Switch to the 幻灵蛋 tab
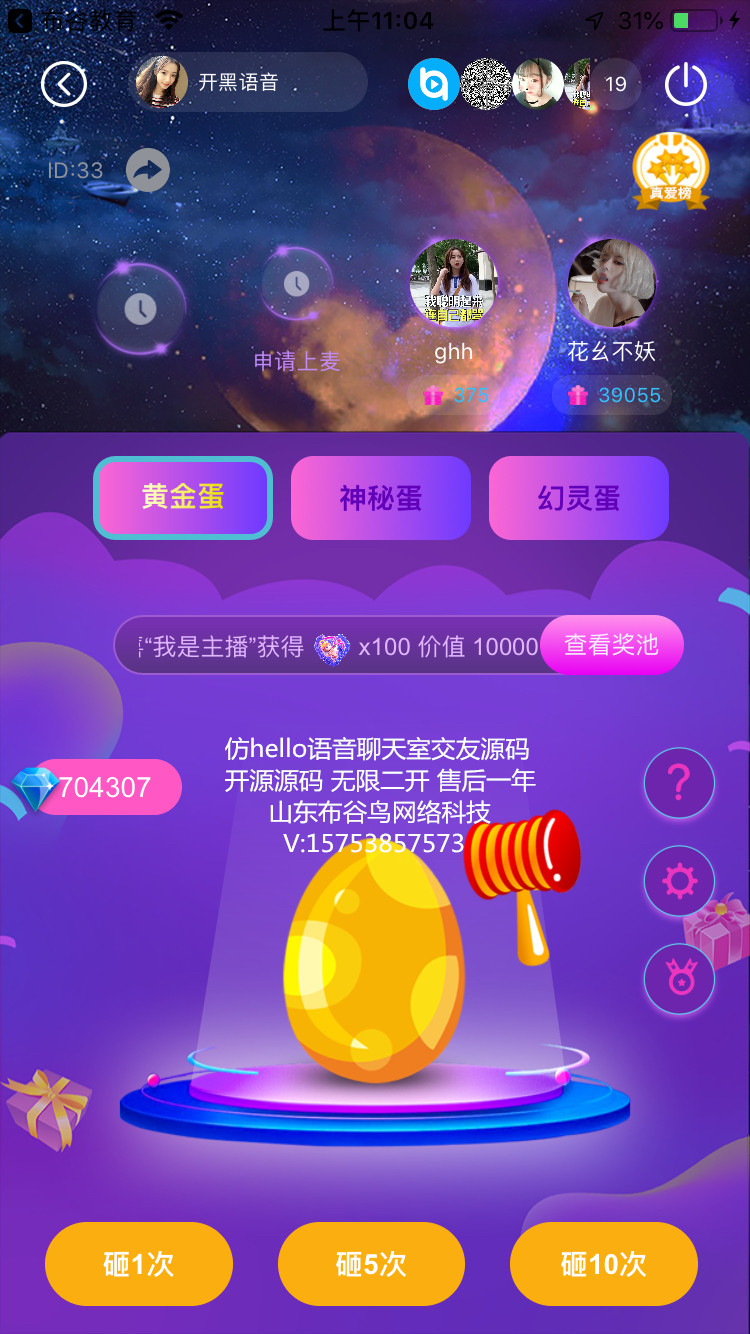750x1334 pixels. point(578,497)
